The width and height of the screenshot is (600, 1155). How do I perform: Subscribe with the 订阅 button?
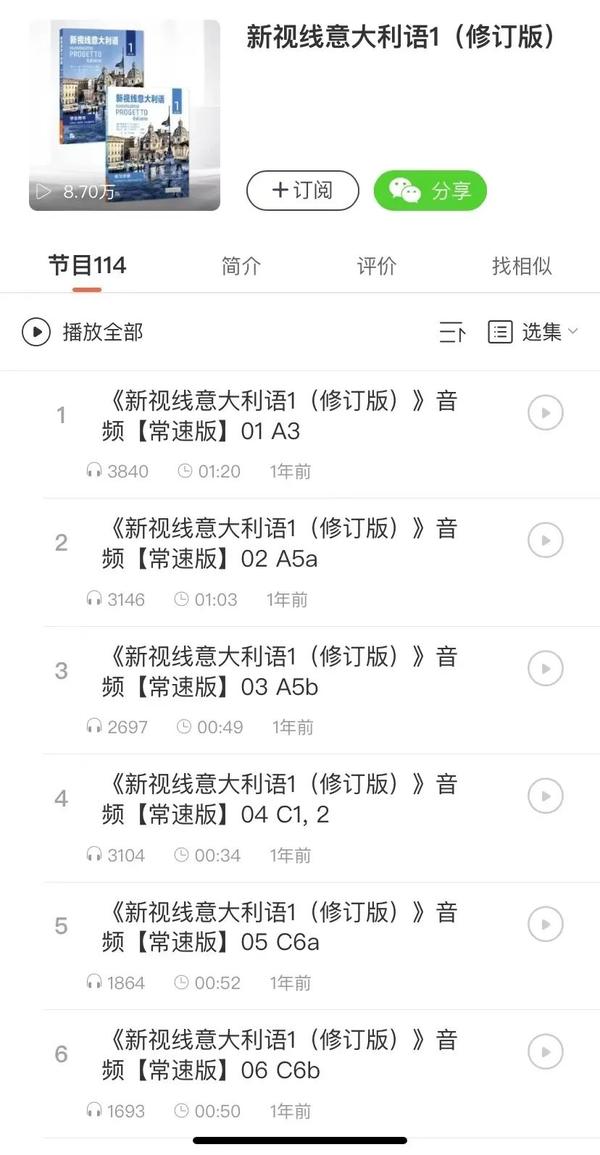302,191
